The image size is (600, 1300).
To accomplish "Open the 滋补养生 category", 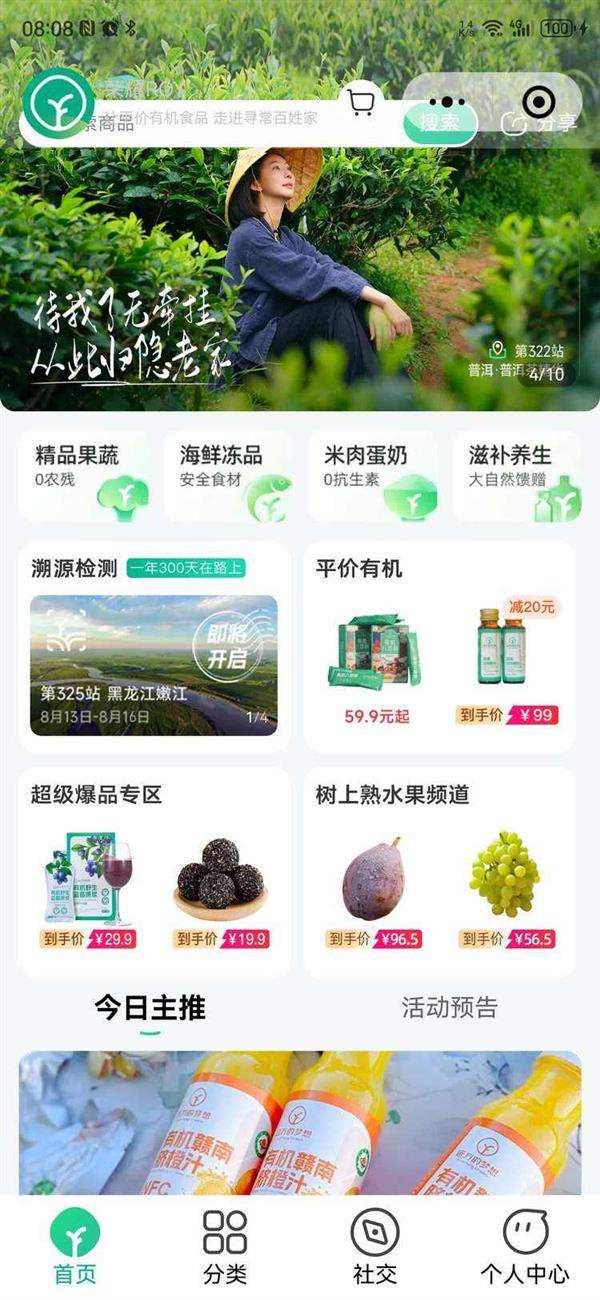I will point(517,476).
